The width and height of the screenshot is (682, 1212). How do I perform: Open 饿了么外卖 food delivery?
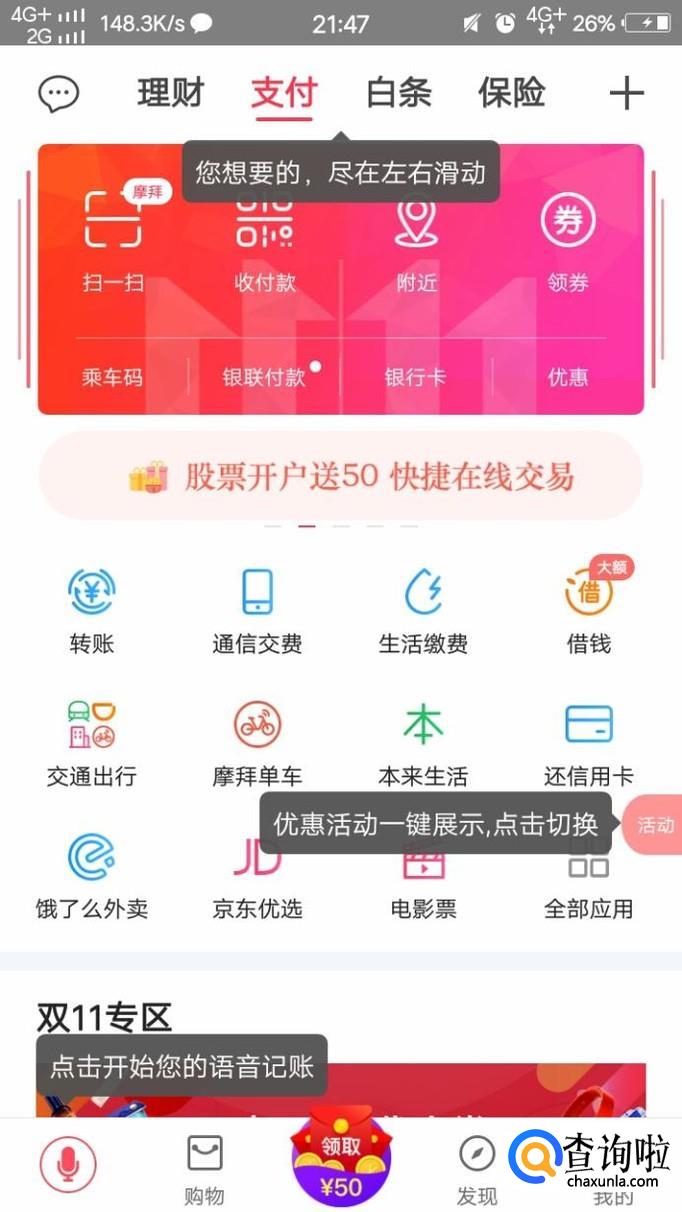point(92,876)
